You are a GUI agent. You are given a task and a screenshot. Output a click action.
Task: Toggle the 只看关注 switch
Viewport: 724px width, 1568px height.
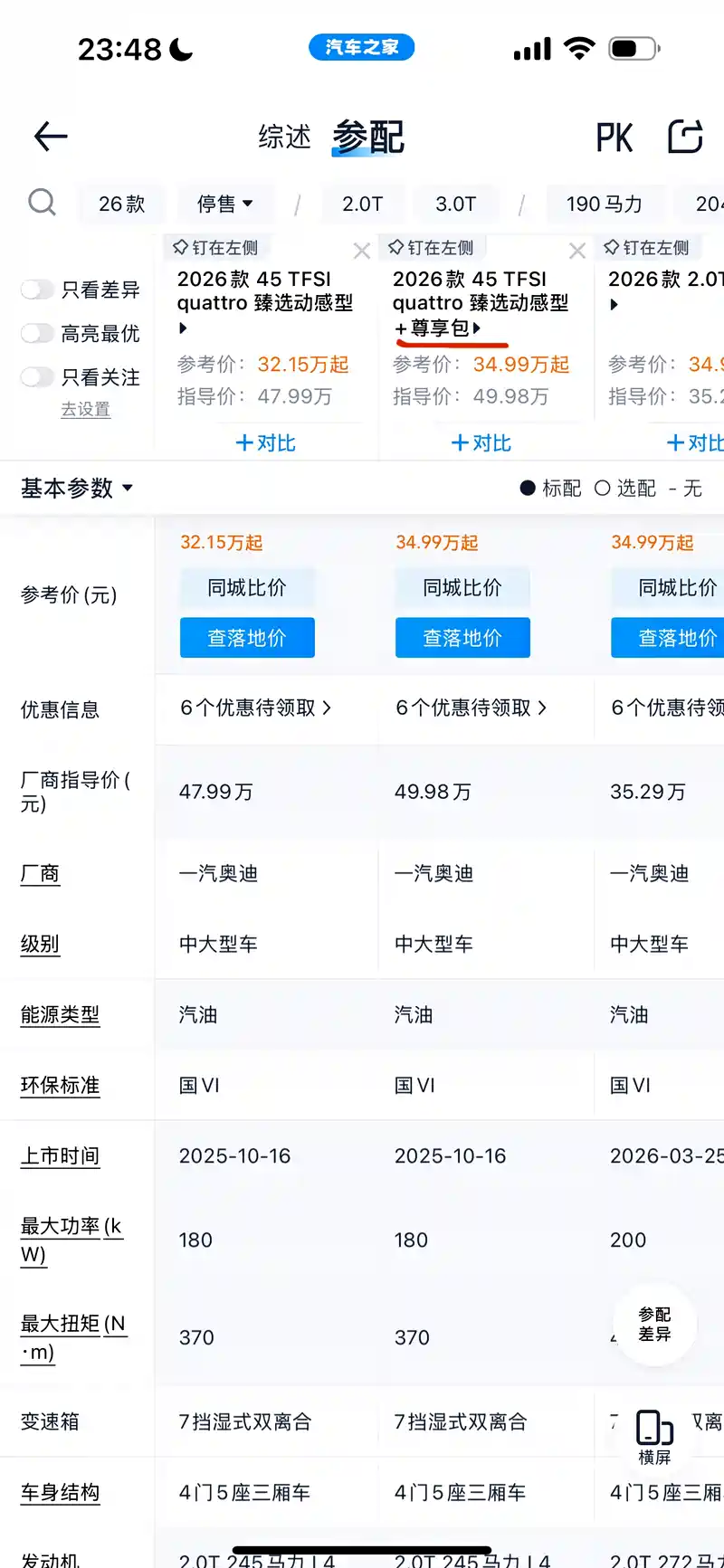click(37, 376)
